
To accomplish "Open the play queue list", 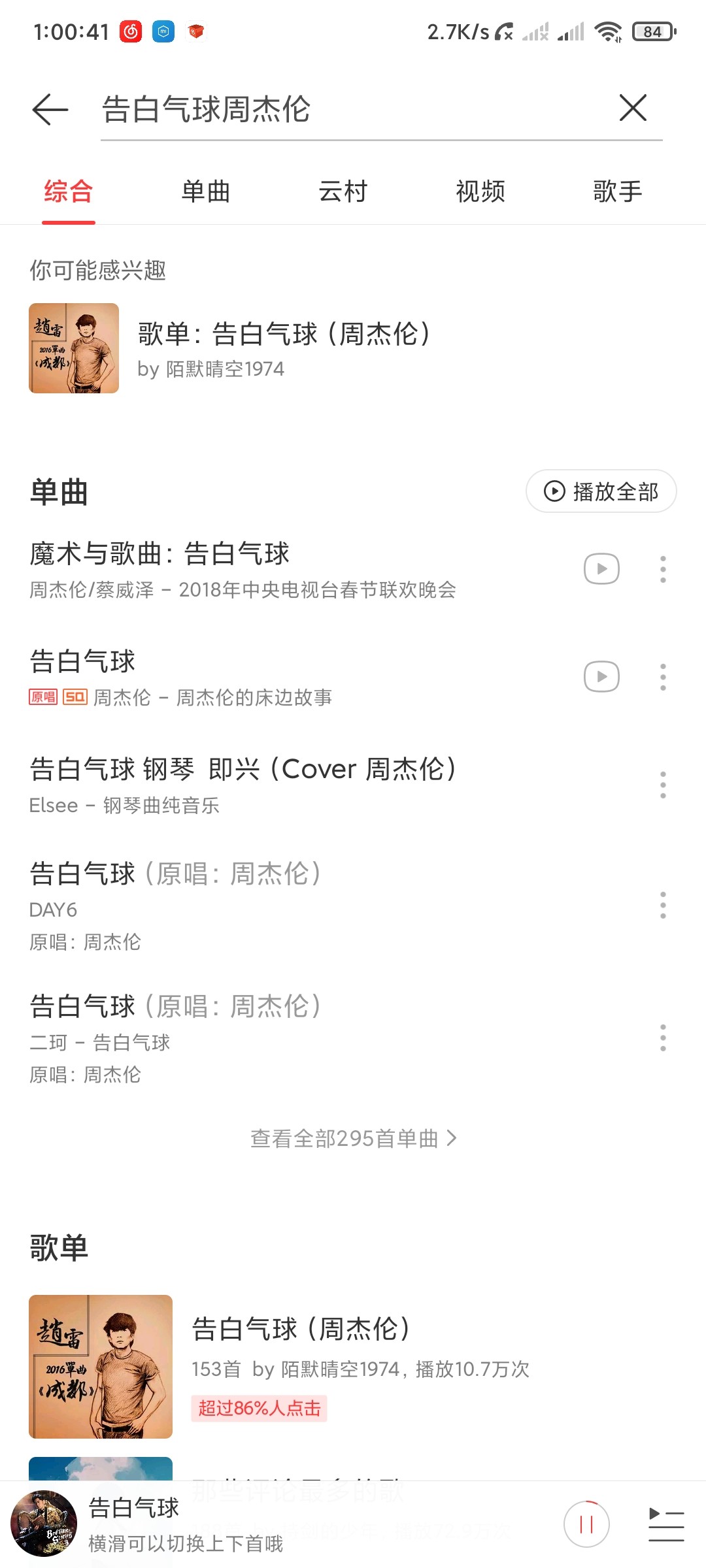I will 665,1525.
